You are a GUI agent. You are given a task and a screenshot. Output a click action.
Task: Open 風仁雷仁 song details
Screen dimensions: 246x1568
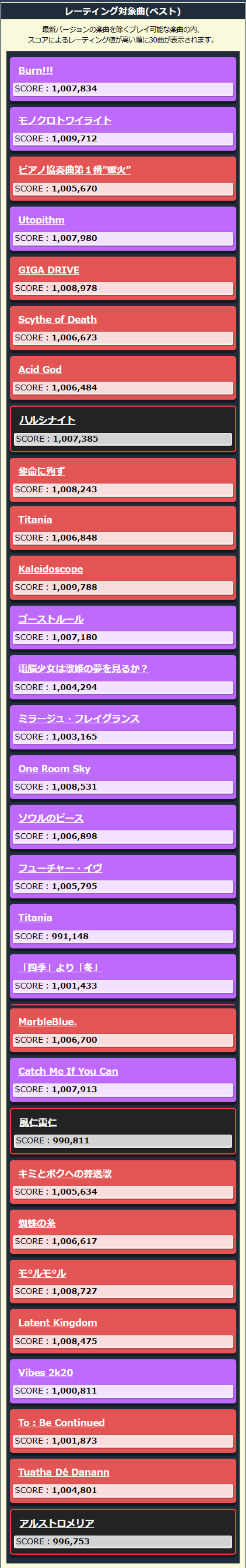pos(38,1122)
